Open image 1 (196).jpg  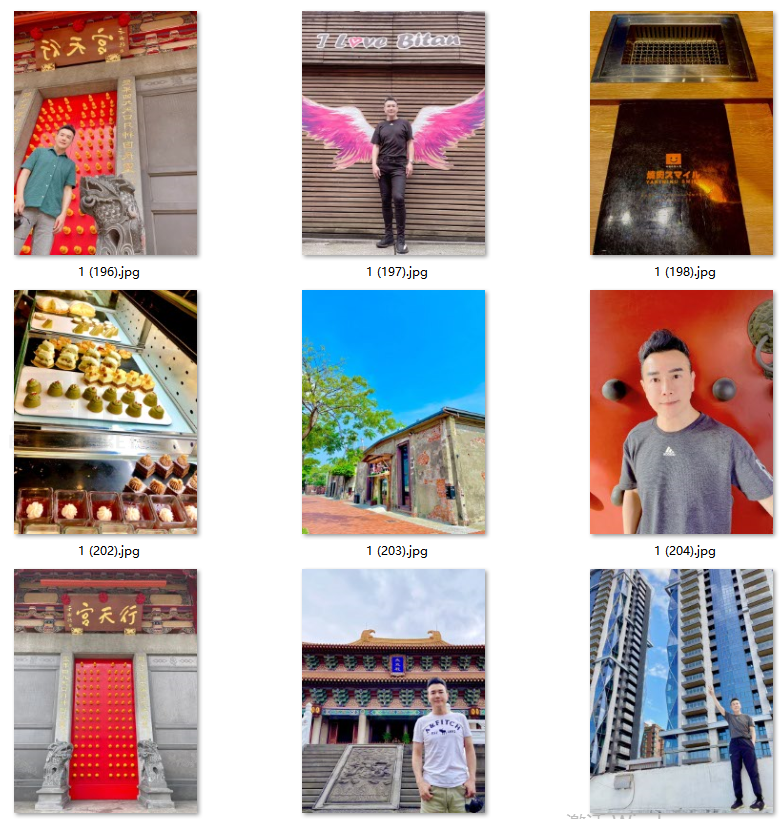[105, 133]
